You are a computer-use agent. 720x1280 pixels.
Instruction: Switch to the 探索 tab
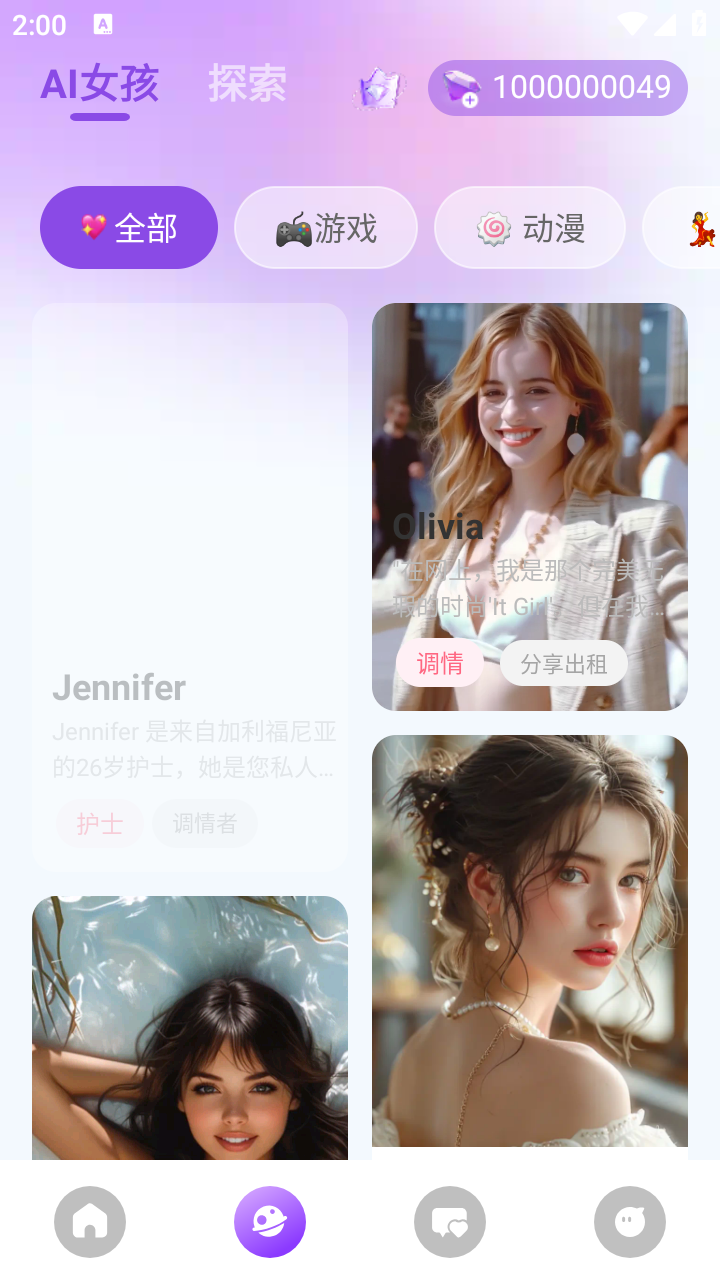pos(247,85)
